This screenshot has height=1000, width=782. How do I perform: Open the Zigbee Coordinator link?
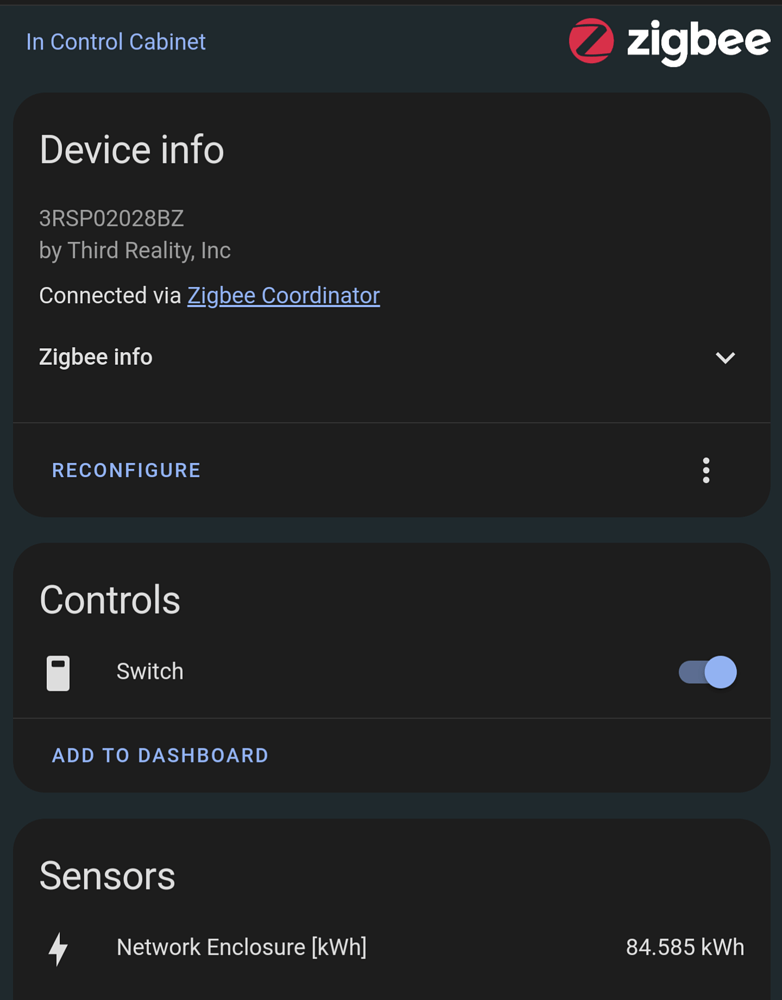283,295
